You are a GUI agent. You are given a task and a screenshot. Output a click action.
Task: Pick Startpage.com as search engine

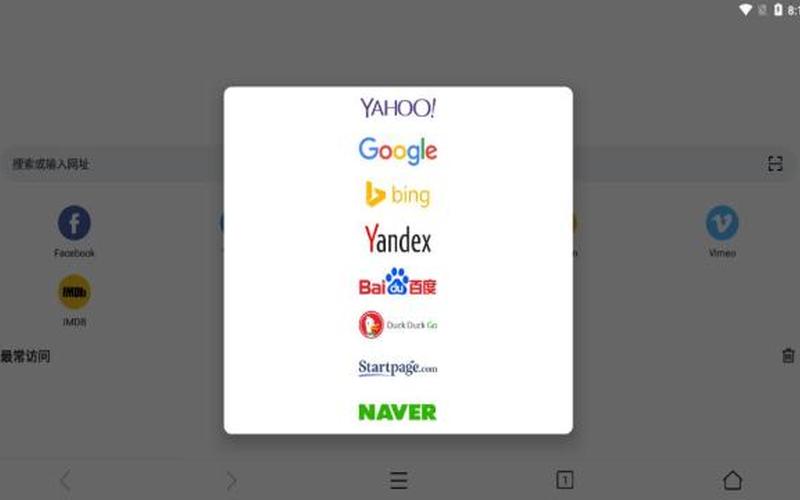(398, 368)
